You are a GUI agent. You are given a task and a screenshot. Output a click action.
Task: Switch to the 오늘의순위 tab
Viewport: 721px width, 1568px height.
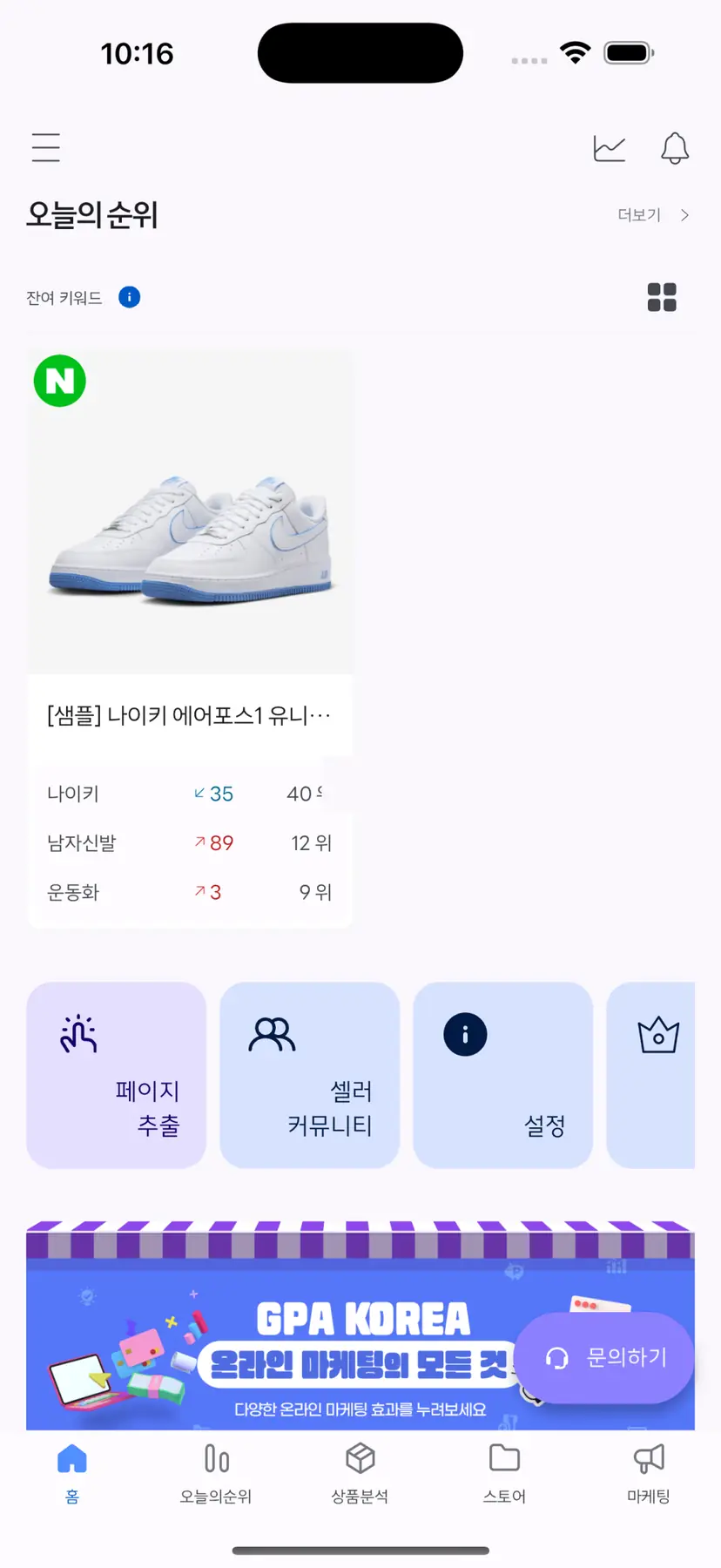pyautogui.click(x=216, y=1472)
